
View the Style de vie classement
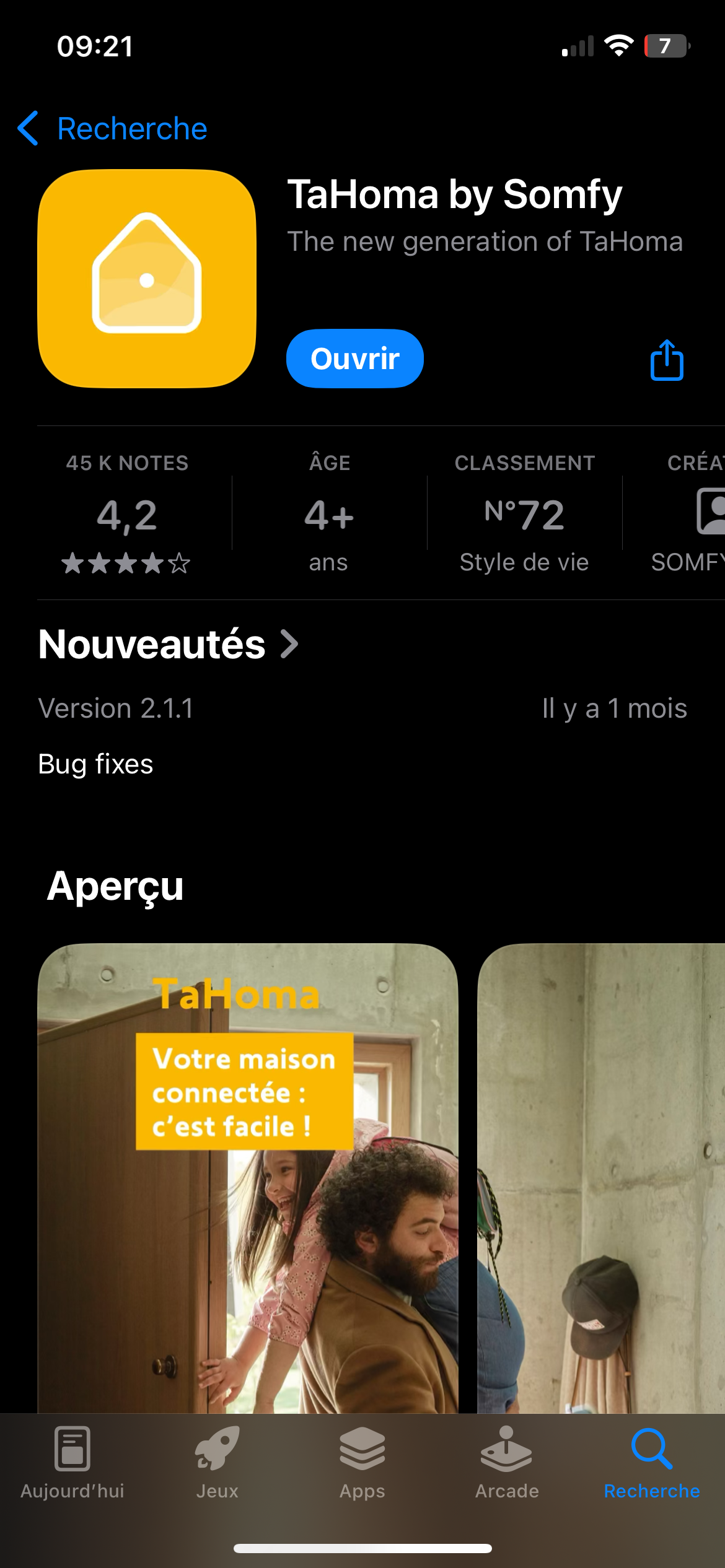coord(524,514)
